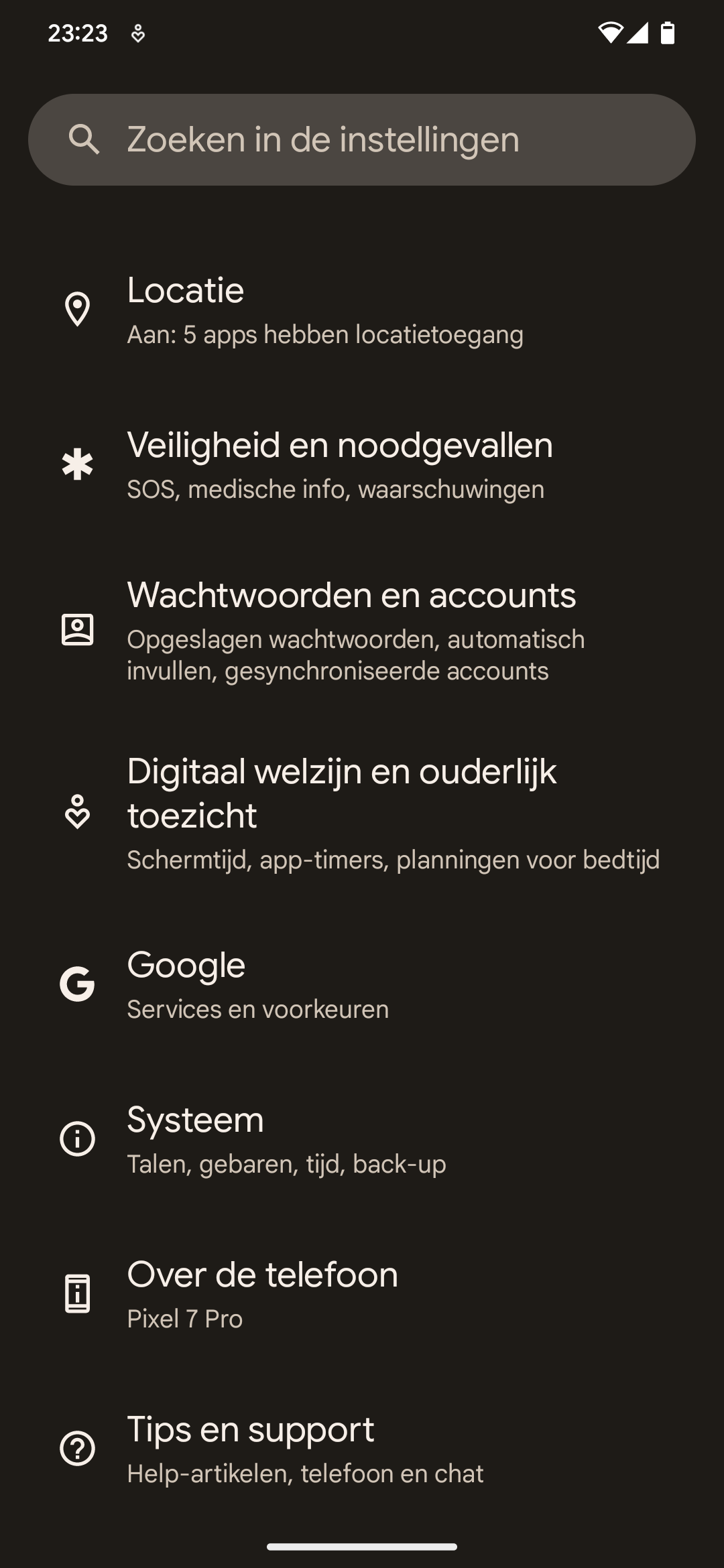
Task: View Over de telefoon
Action: pos(362,1295)
